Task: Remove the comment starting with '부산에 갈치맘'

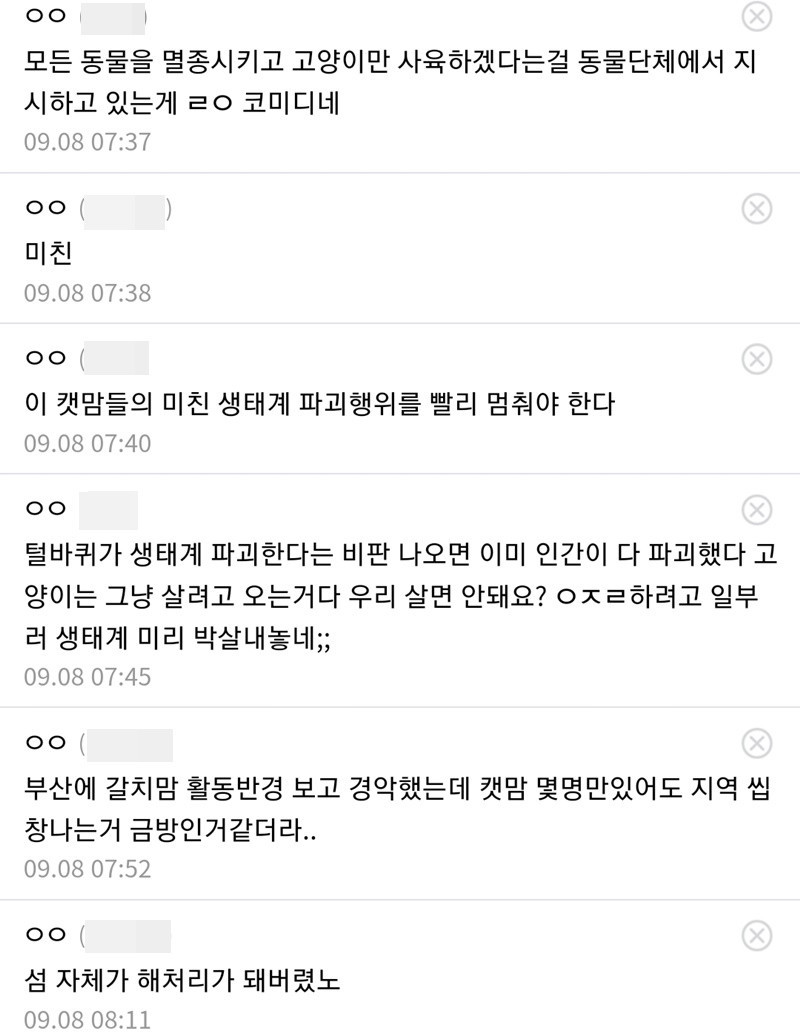Action: tap(757, 743)
